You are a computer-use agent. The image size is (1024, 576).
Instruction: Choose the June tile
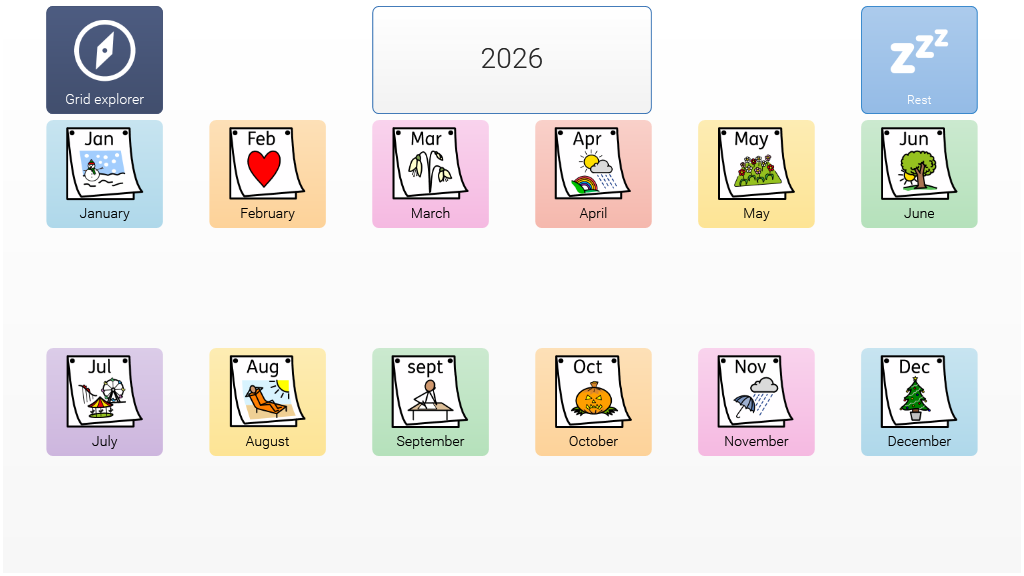pyautogui.click(x=919, y=174)
